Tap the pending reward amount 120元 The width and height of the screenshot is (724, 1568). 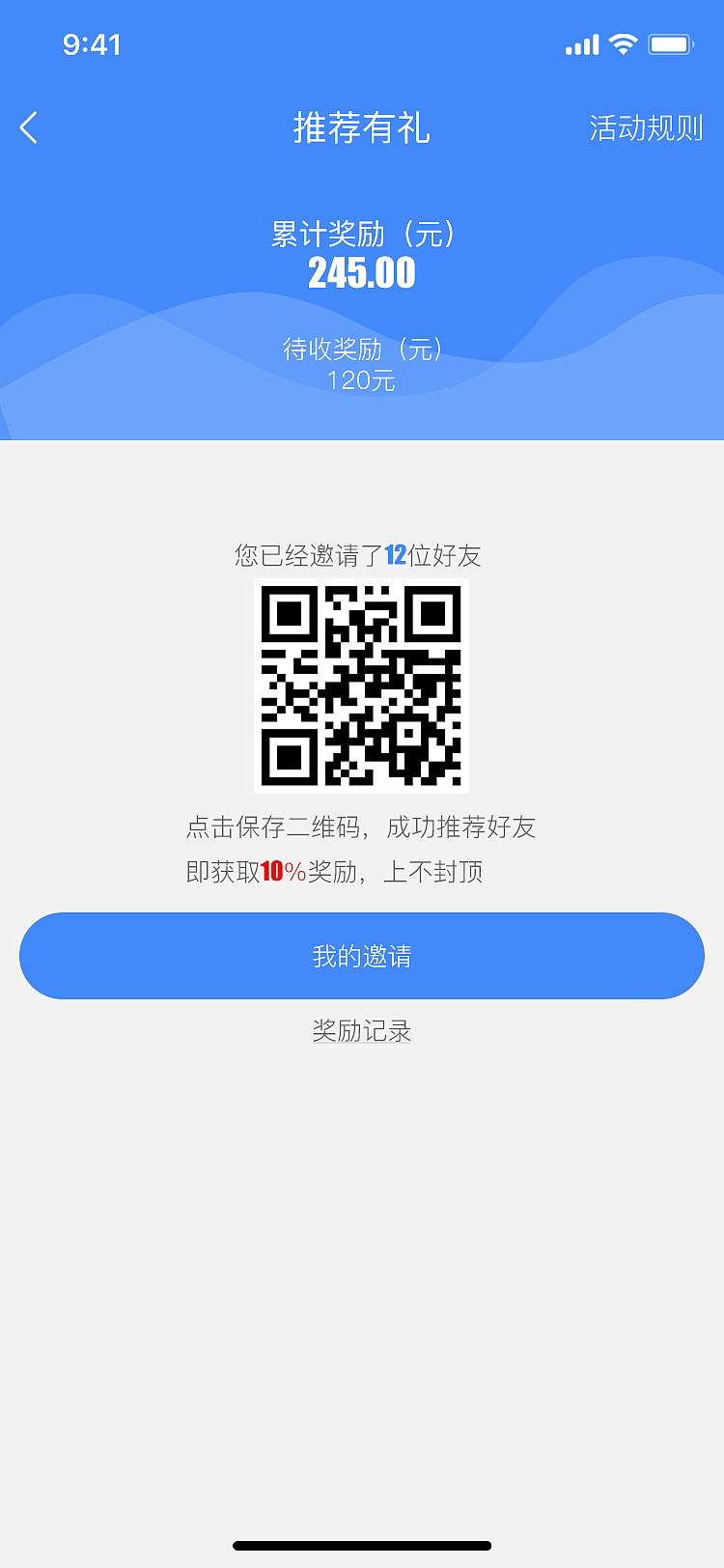click(361, 380)
